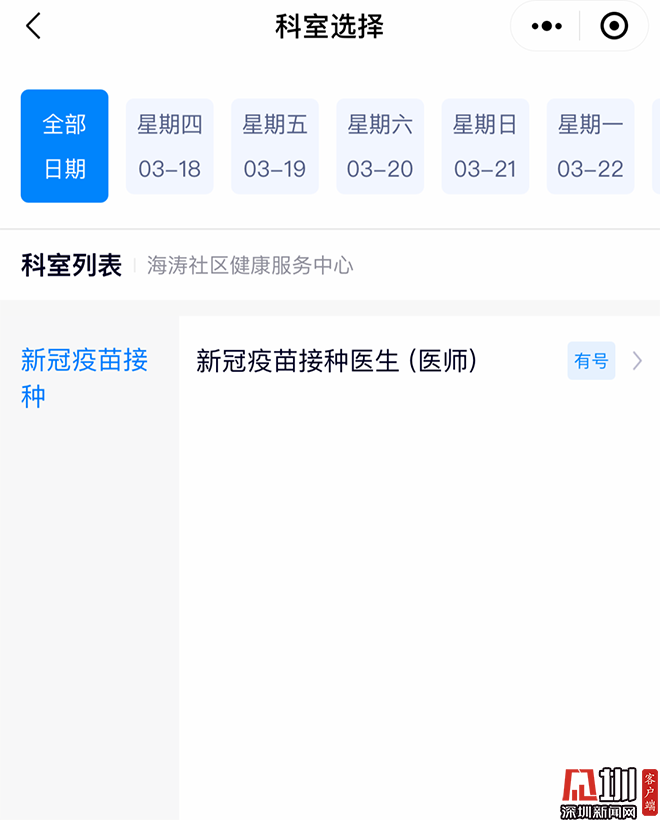
Task: Open the mini program three-dot menu
Action: click(546, 26)
